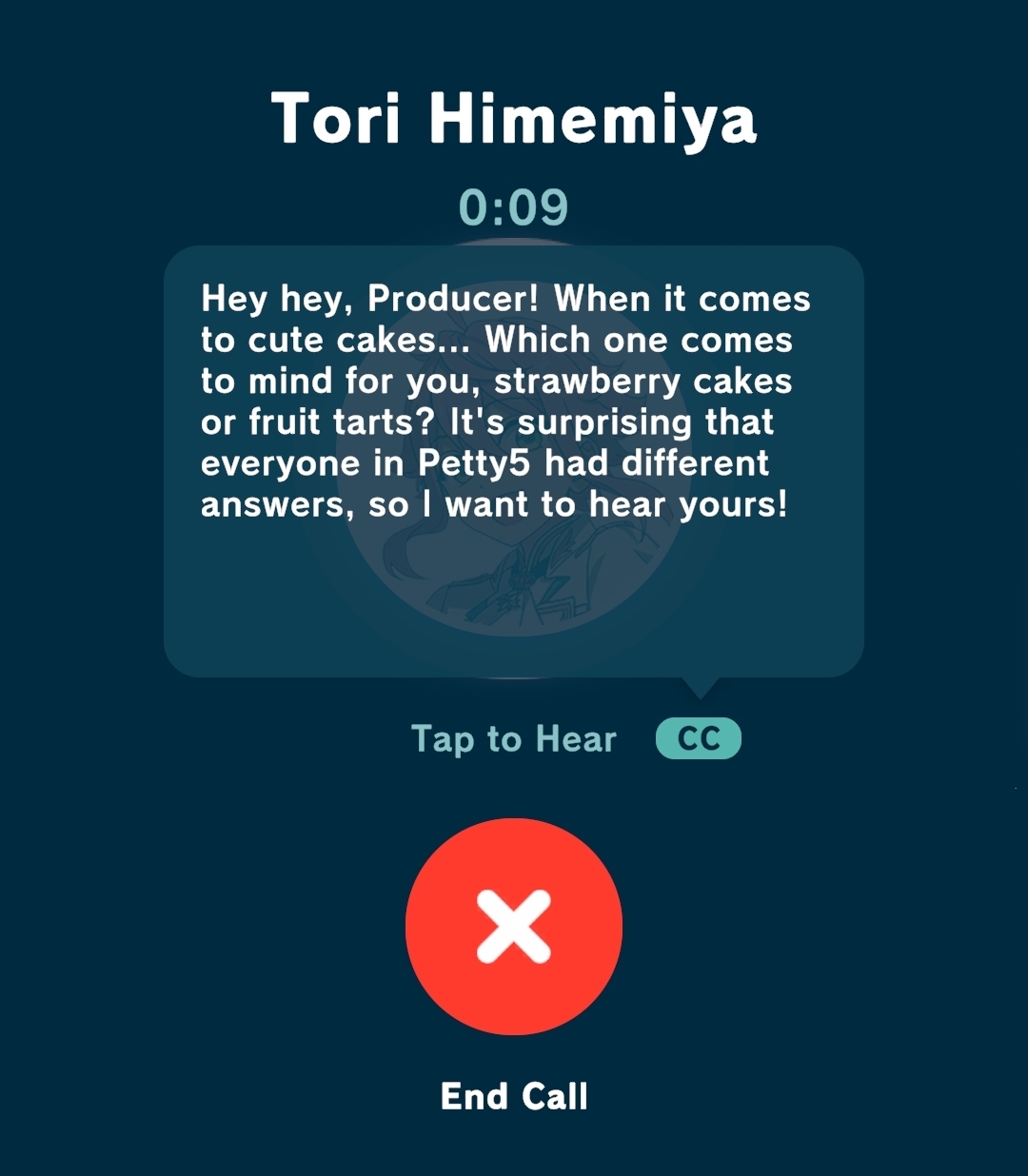End the call with Tori Himemiya
The width and height of the screenshot is (1028, 1176).
pos(514,926)
